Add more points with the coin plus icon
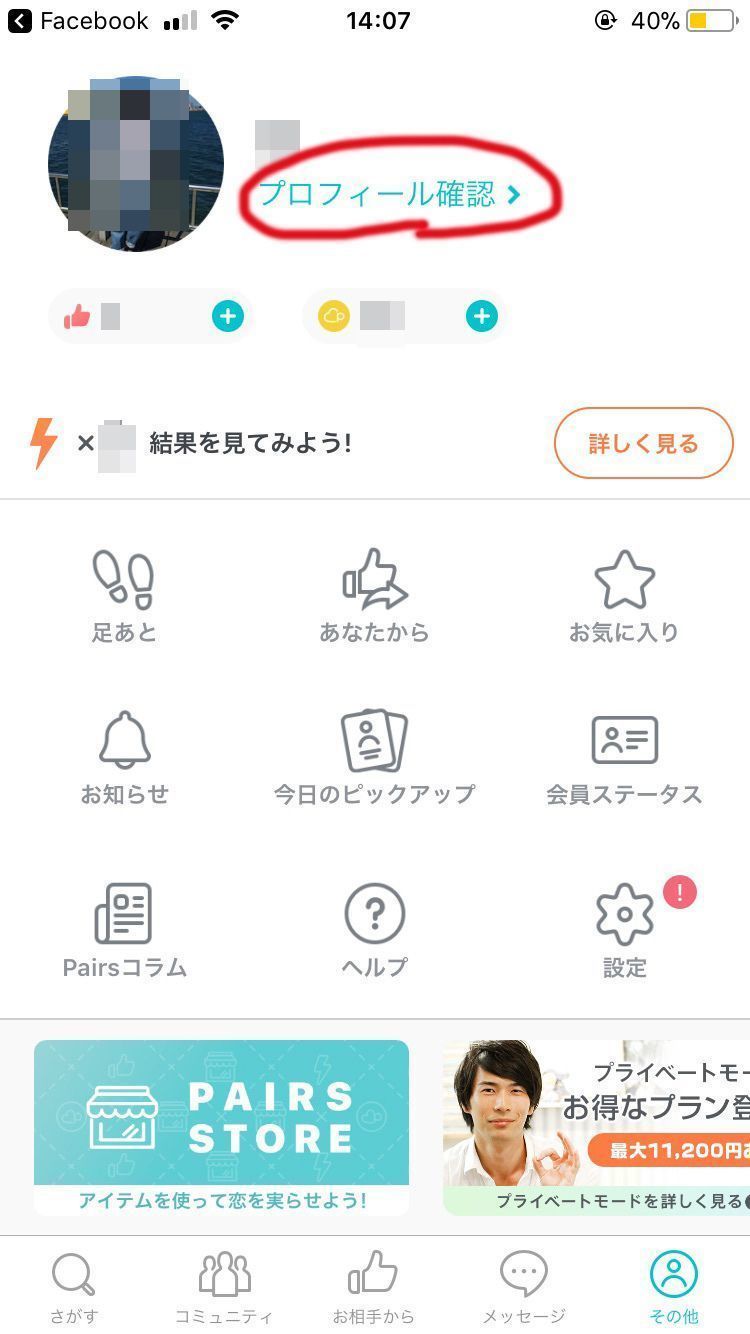Image resolution: width=750 pixels, height=1334 pixels. point(482,317)
